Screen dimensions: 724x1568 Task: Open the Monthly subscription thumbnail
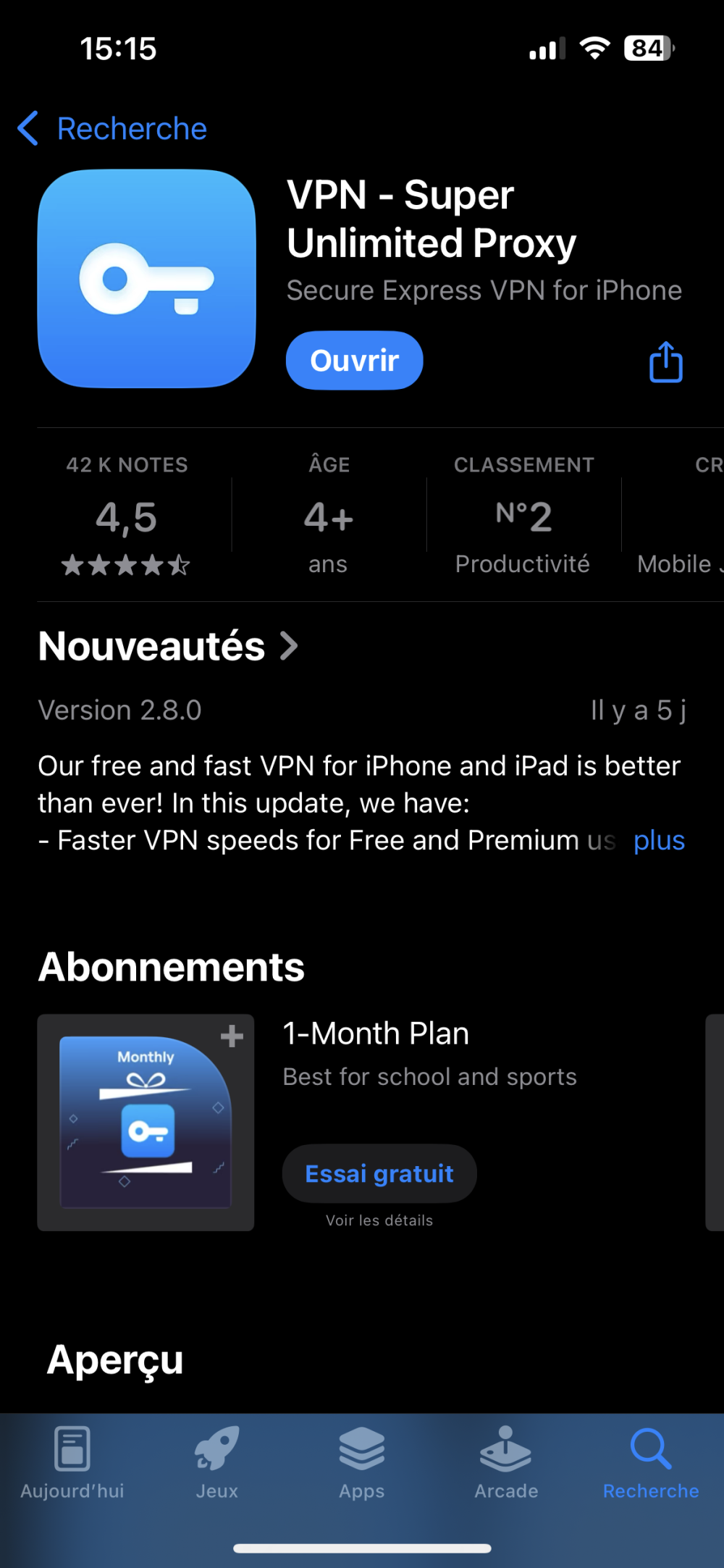click(146, 1123)
